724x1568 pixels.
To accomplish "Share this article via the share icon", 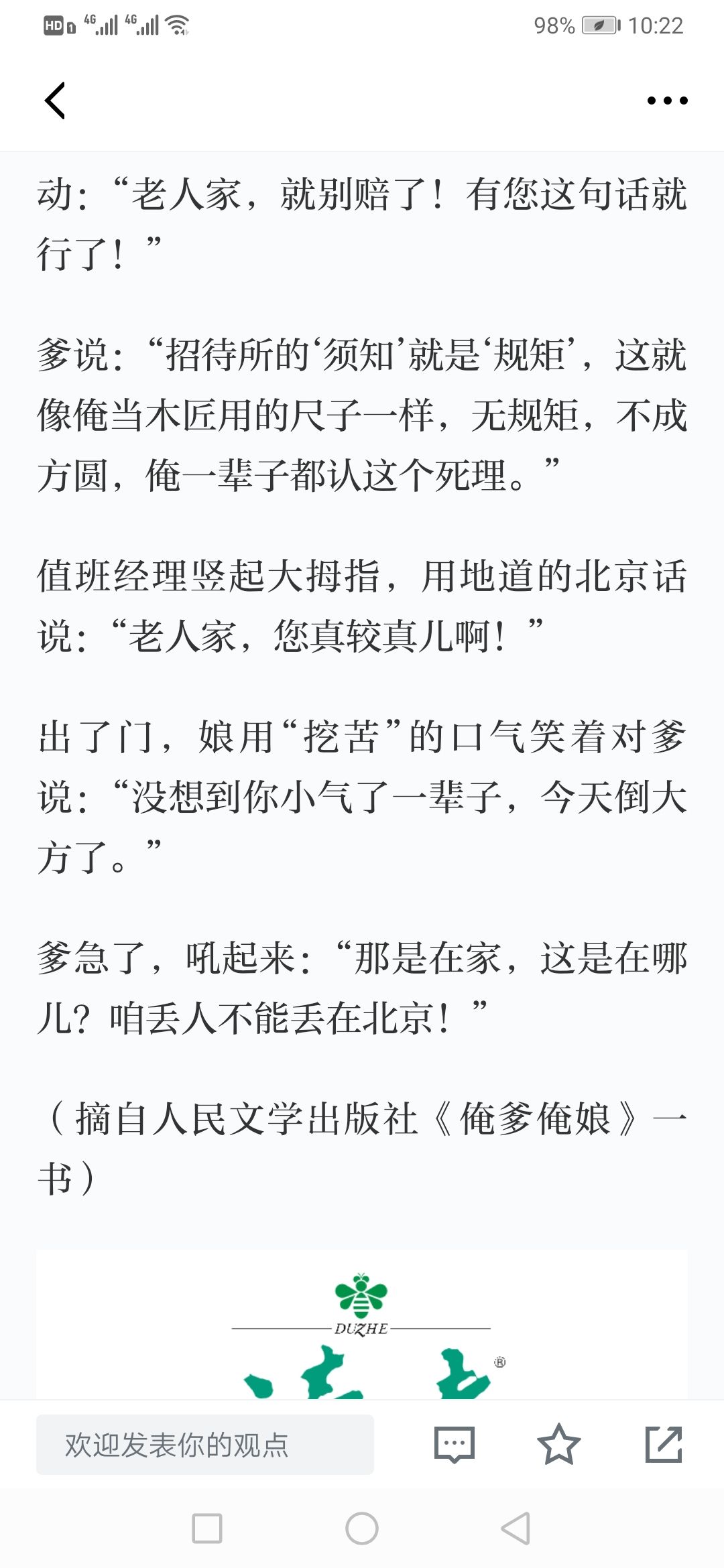I will coord(663,1445).
